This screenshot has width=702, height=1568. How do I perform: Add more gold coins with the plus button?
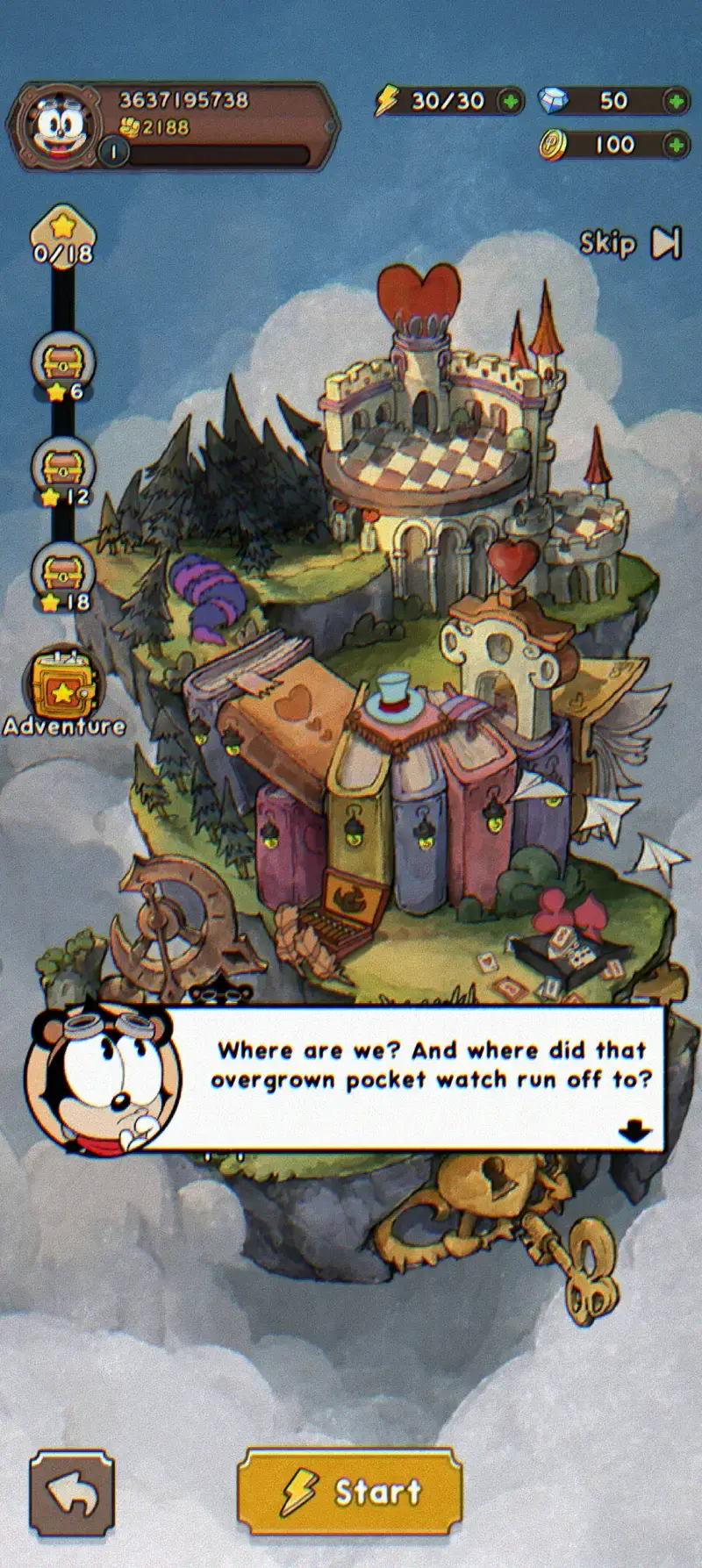click(675, 145)
